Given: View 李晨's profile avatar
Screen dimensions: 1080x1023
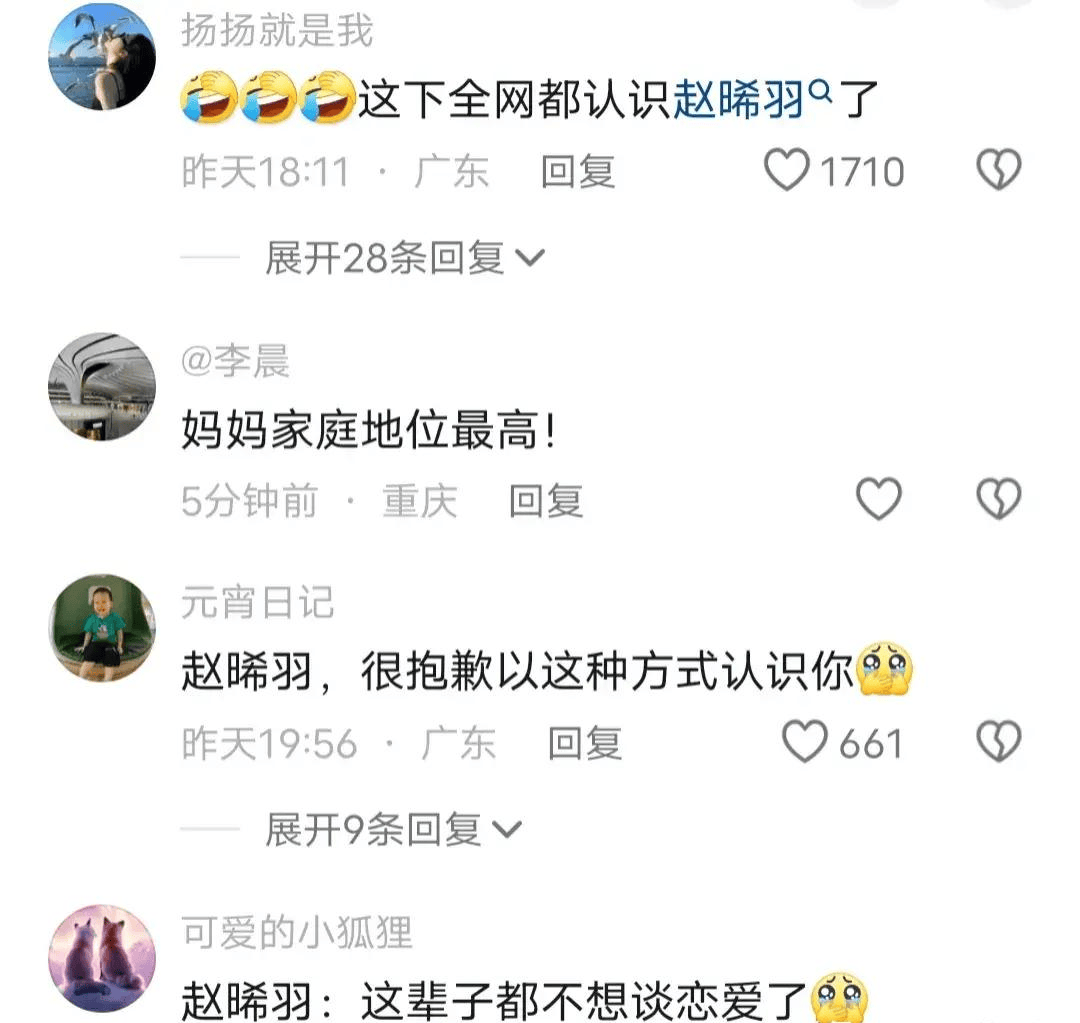Looking at the screenshot, I should click(x=102, y=386).
